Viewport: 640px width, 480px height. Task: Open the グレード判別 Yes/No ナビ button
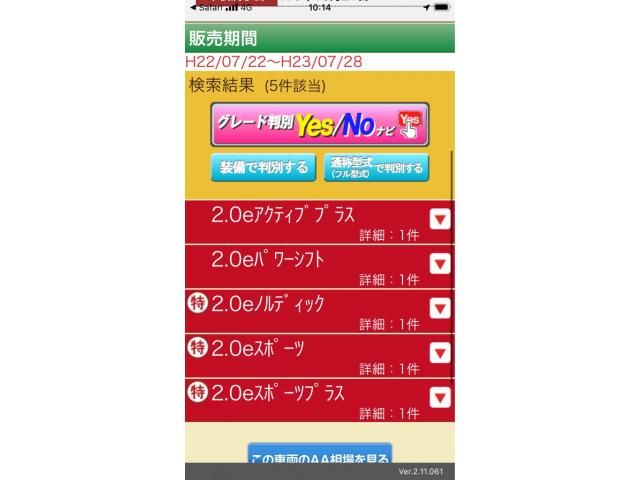(319, 126)
